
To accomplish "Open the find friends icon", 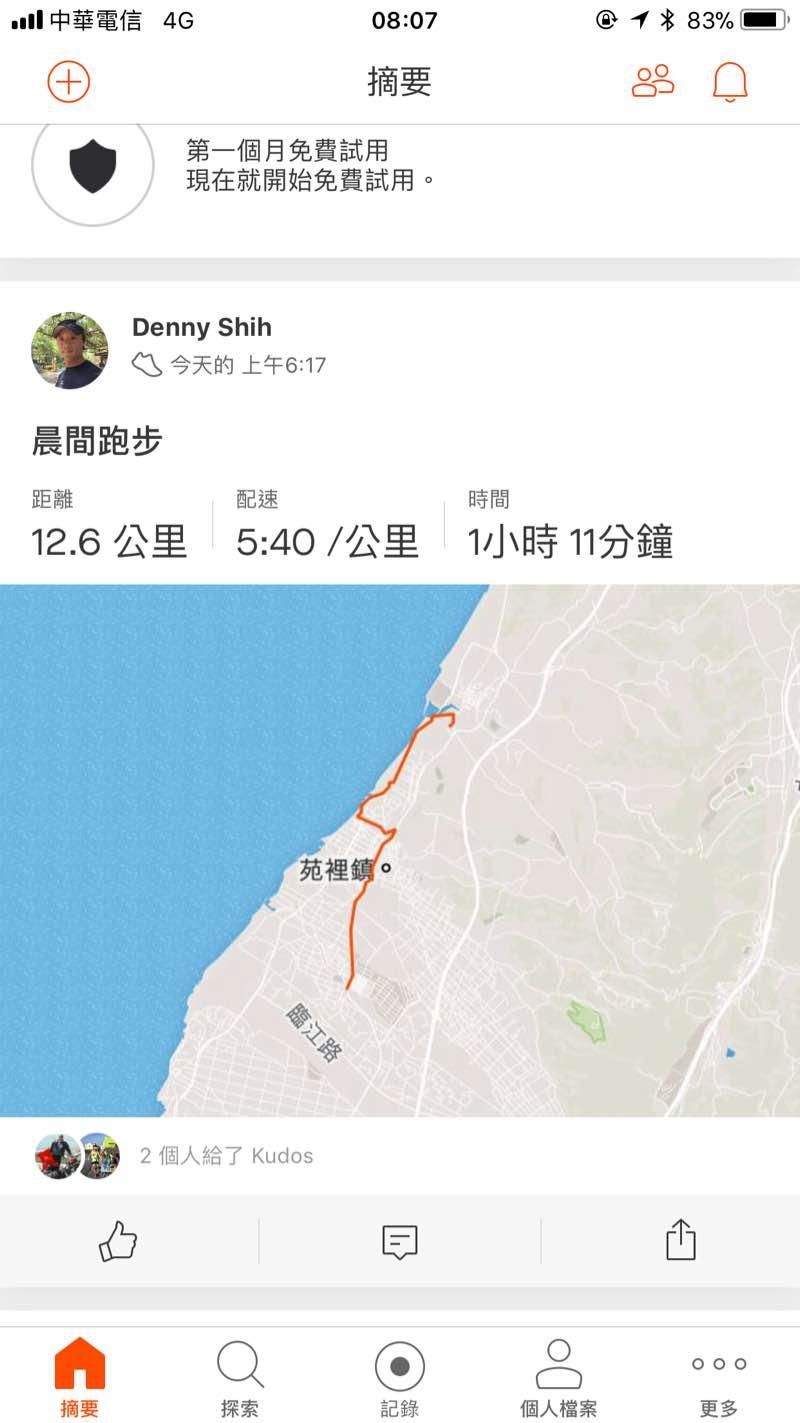I will click(x=653, y=82).
